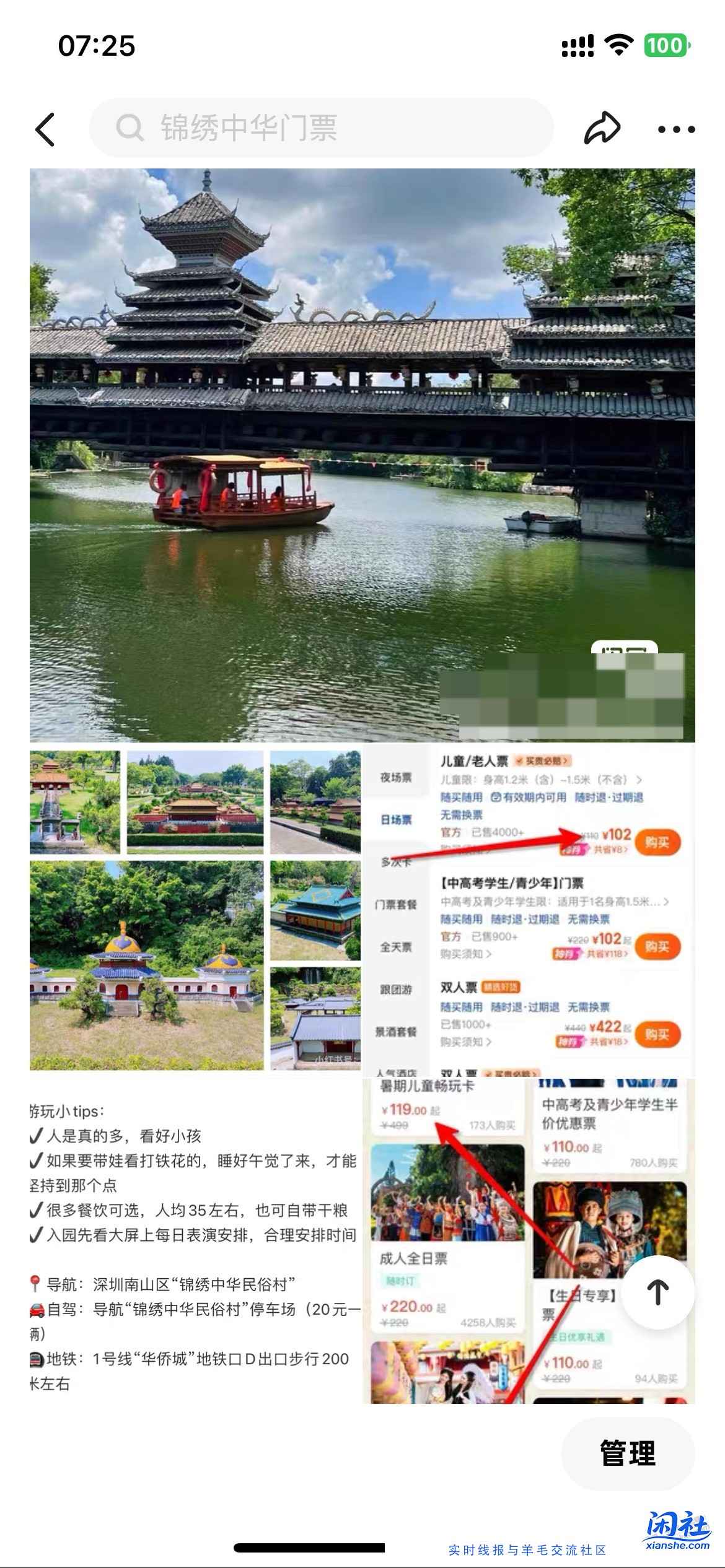Jump back to top with the up arrow
This screenshot has height=1568, width=725.
tap(657, 1292)
